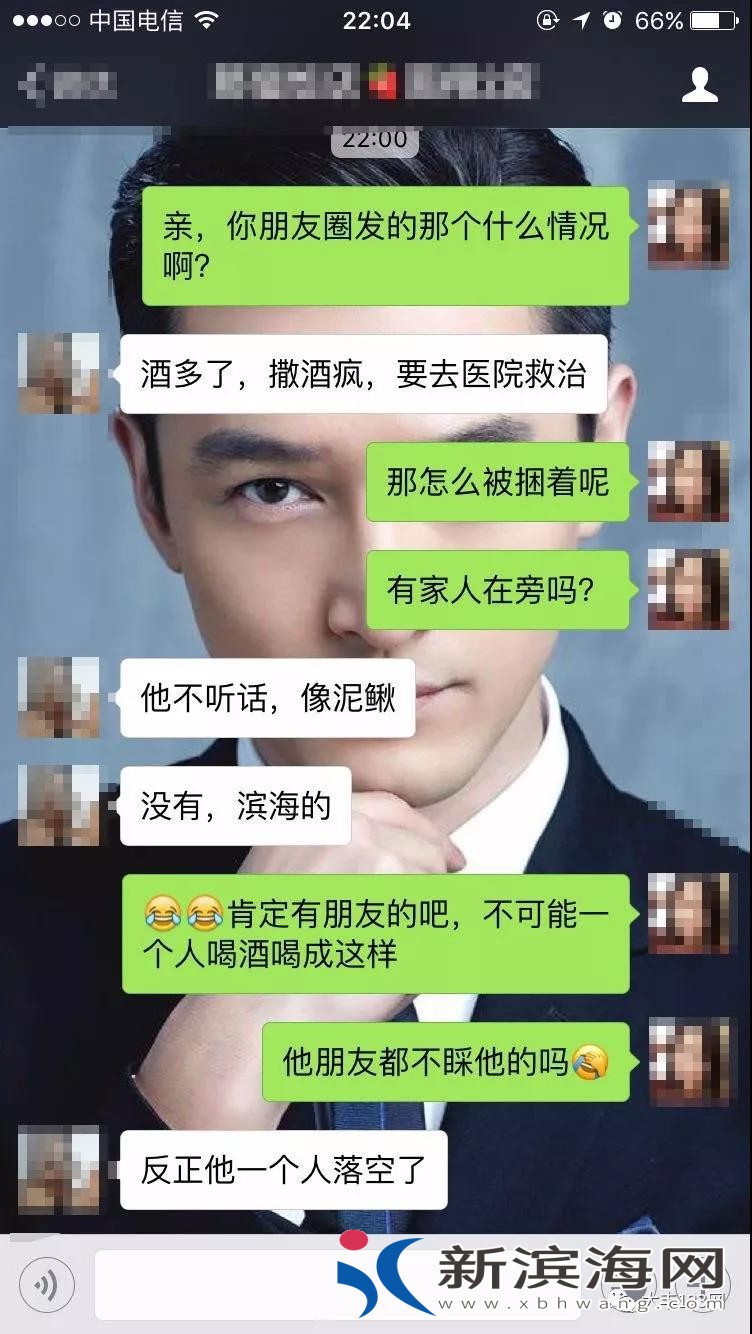Screen dimensions: 752x1334
Task: Open avatar beside "酒多了，撒酒疯" message
Action: (x=59, y=373)
